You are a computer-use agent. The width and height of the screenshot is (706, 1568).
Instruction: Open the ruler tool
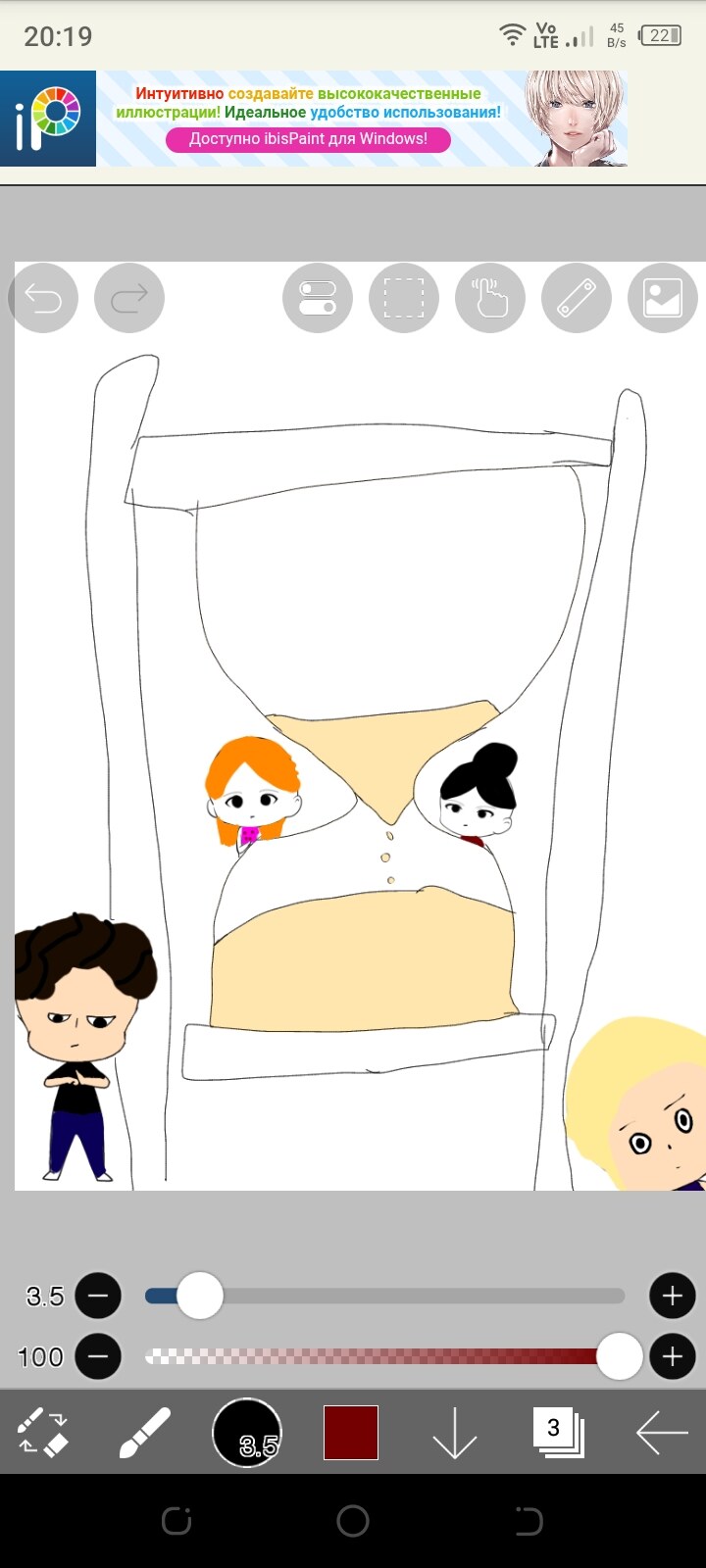pos(577,298)
